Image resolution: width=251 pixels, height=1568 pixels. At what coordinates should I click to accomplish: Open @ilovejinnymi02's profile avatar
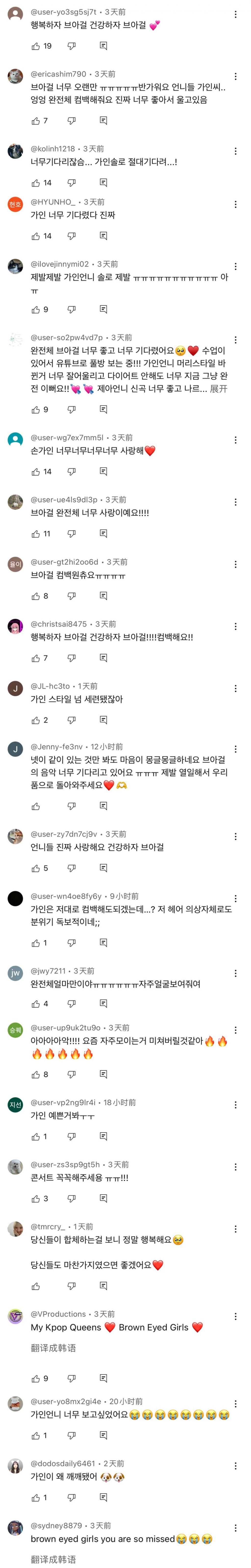point(15,266)
